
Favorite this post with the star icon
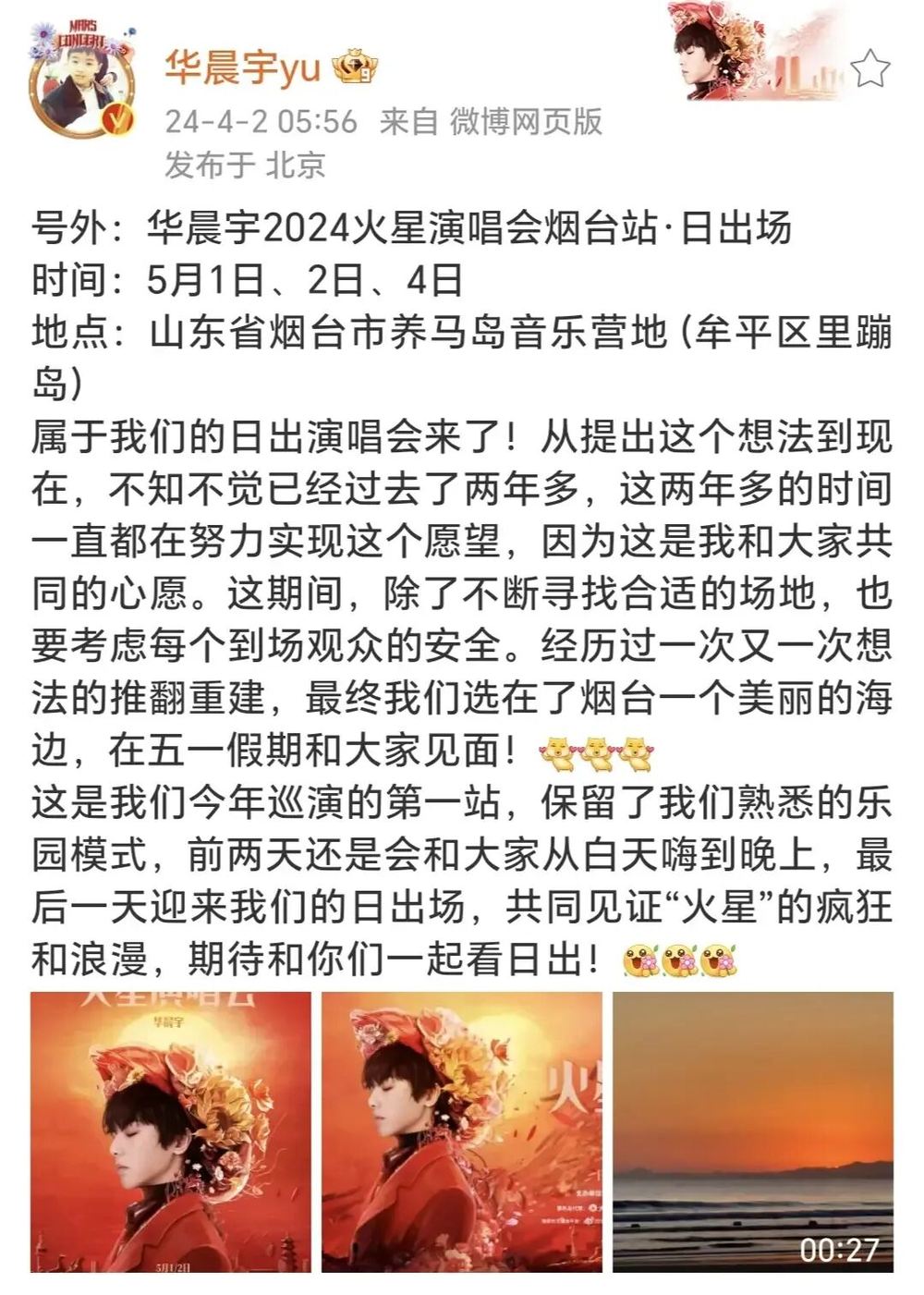tap(869, 69)
